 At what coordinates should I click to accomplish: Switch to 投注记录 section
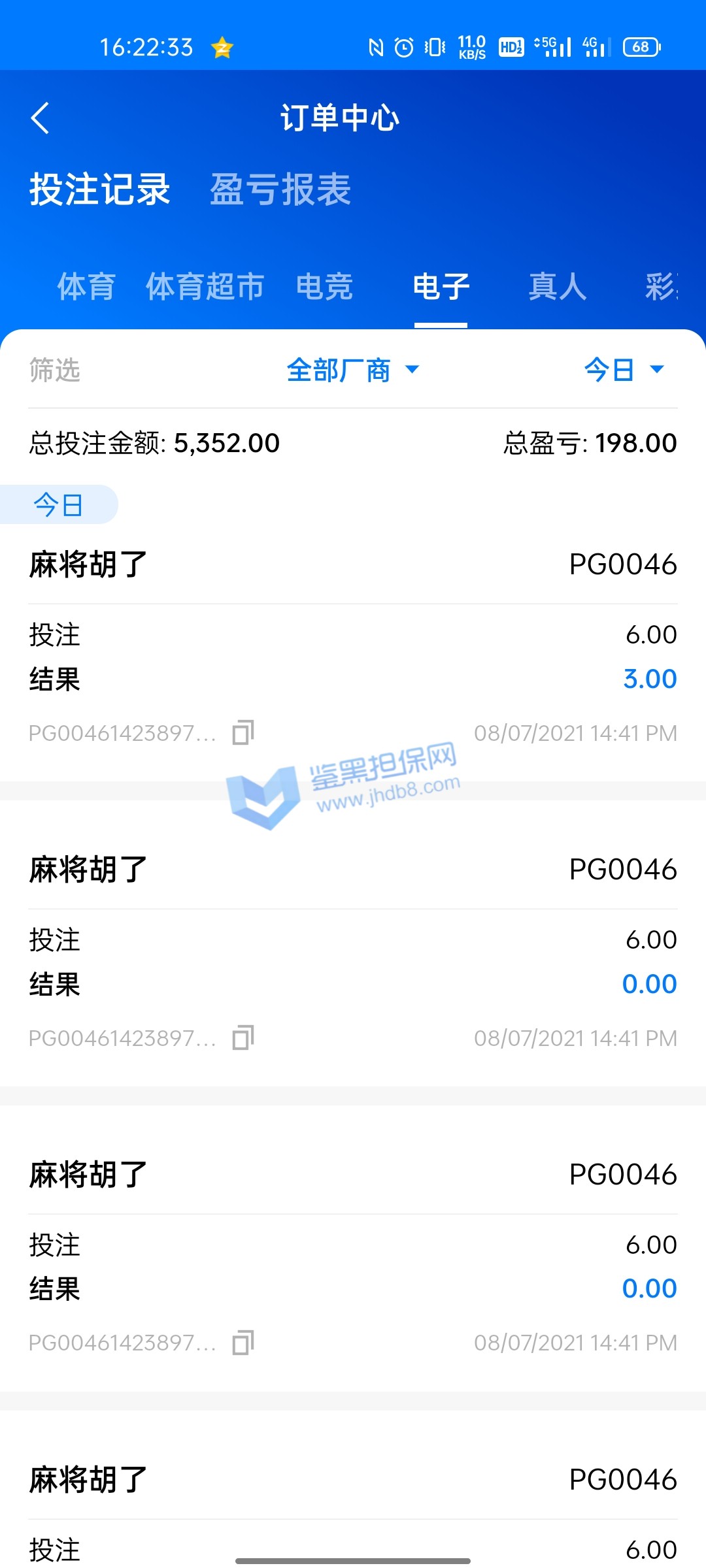click(99, 189)
